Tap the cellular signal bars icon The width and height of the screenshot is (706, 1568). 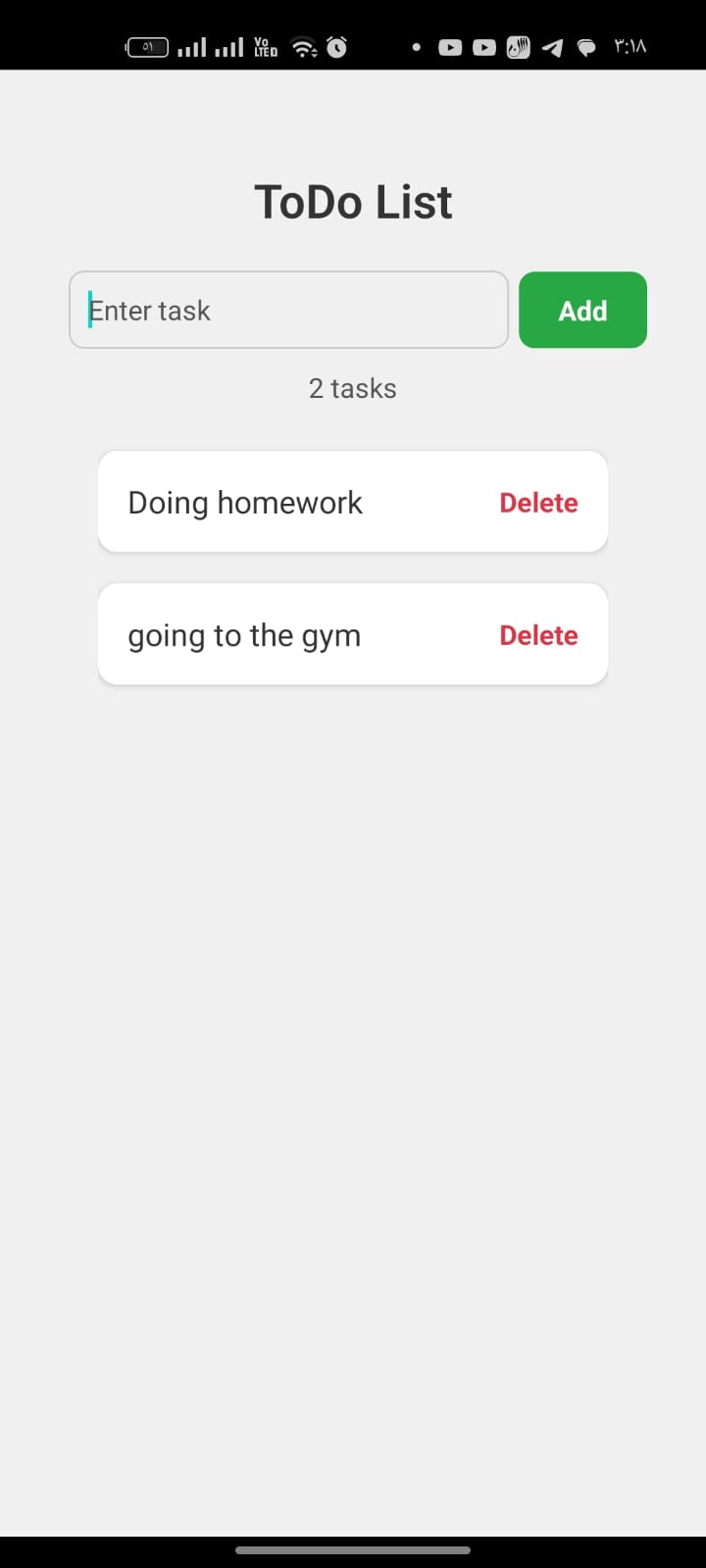[192, 46]
